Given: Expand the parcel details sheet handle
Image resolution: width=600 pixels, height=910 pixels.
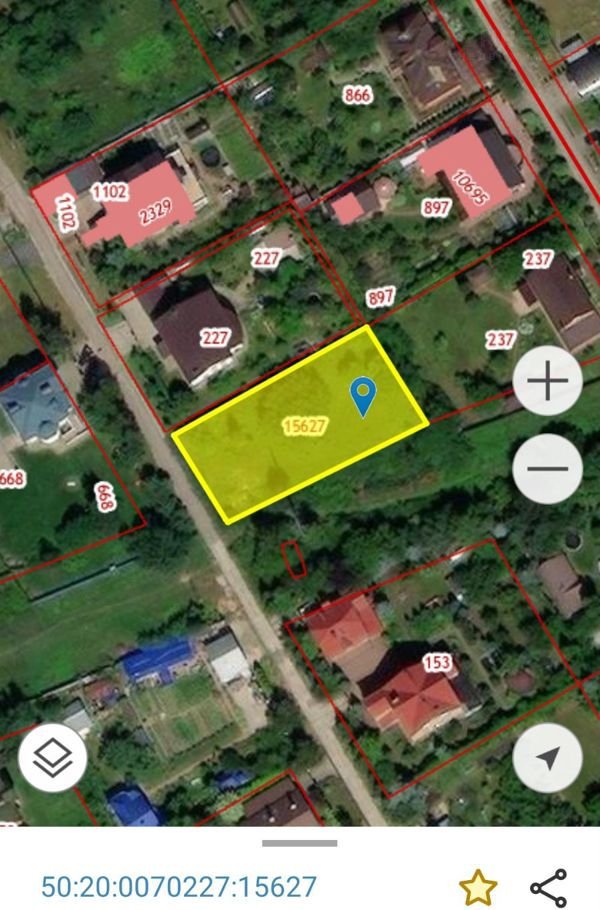Looking at the screenshot, I should tap(300, 843).
